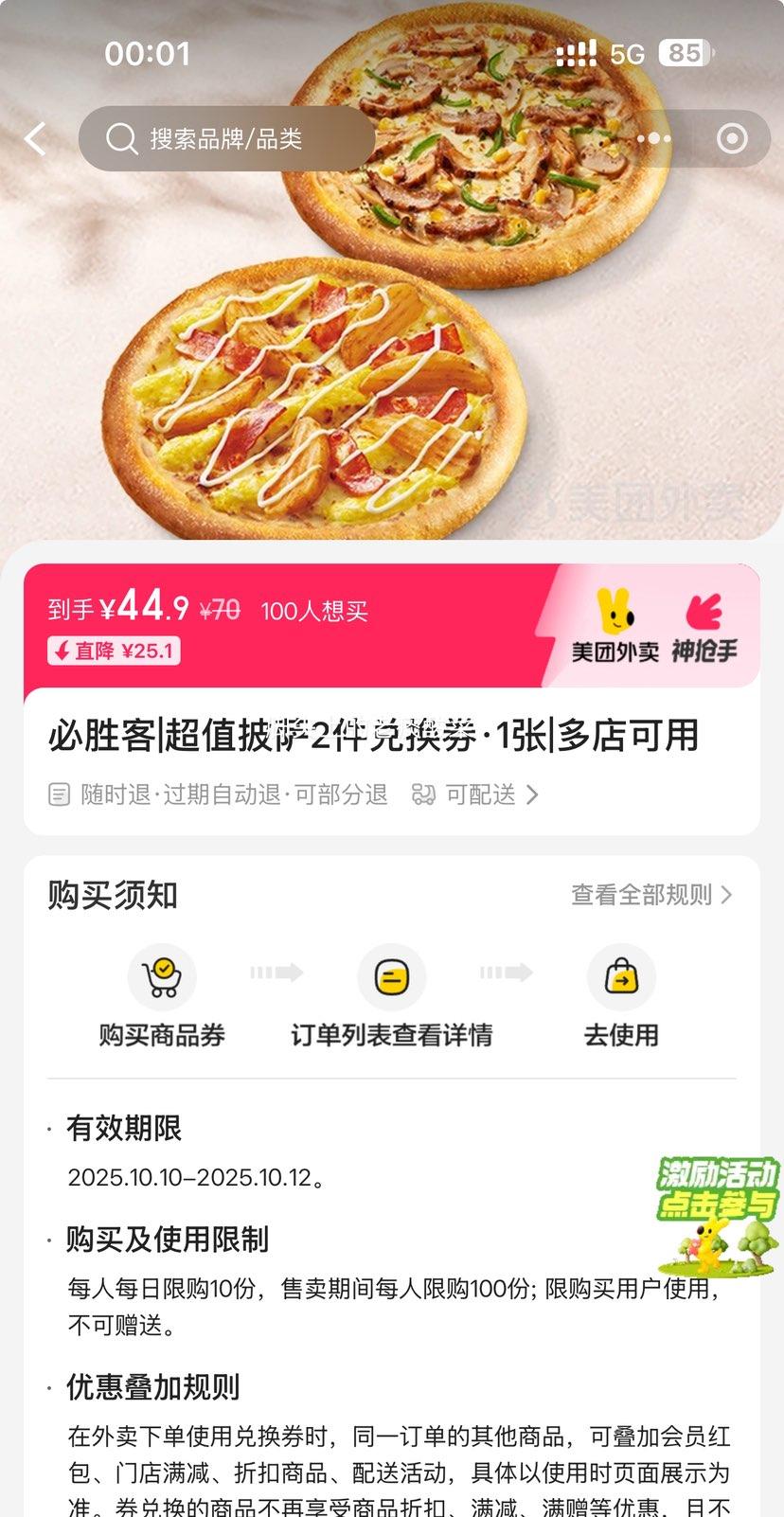Open the 可配送 delivery details
This screenshot has width=784, height=1517.
475,794
